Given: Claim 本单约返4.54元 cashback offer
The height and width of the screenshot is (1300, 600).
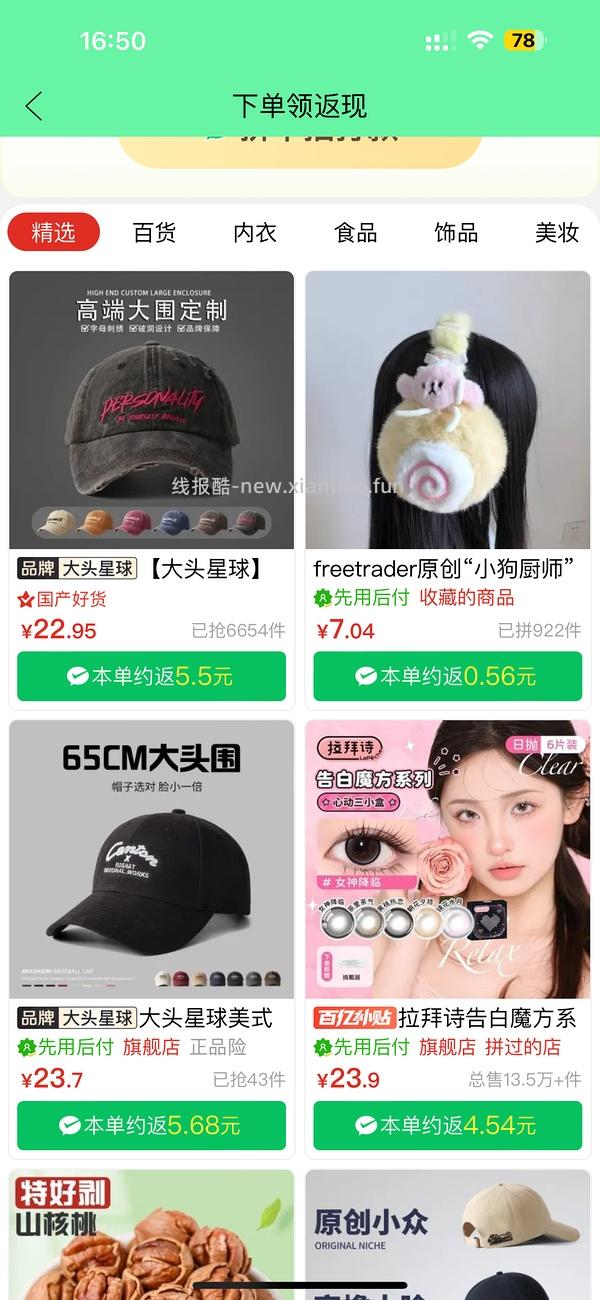Looking at the screenshot, I should [448, 1126].
